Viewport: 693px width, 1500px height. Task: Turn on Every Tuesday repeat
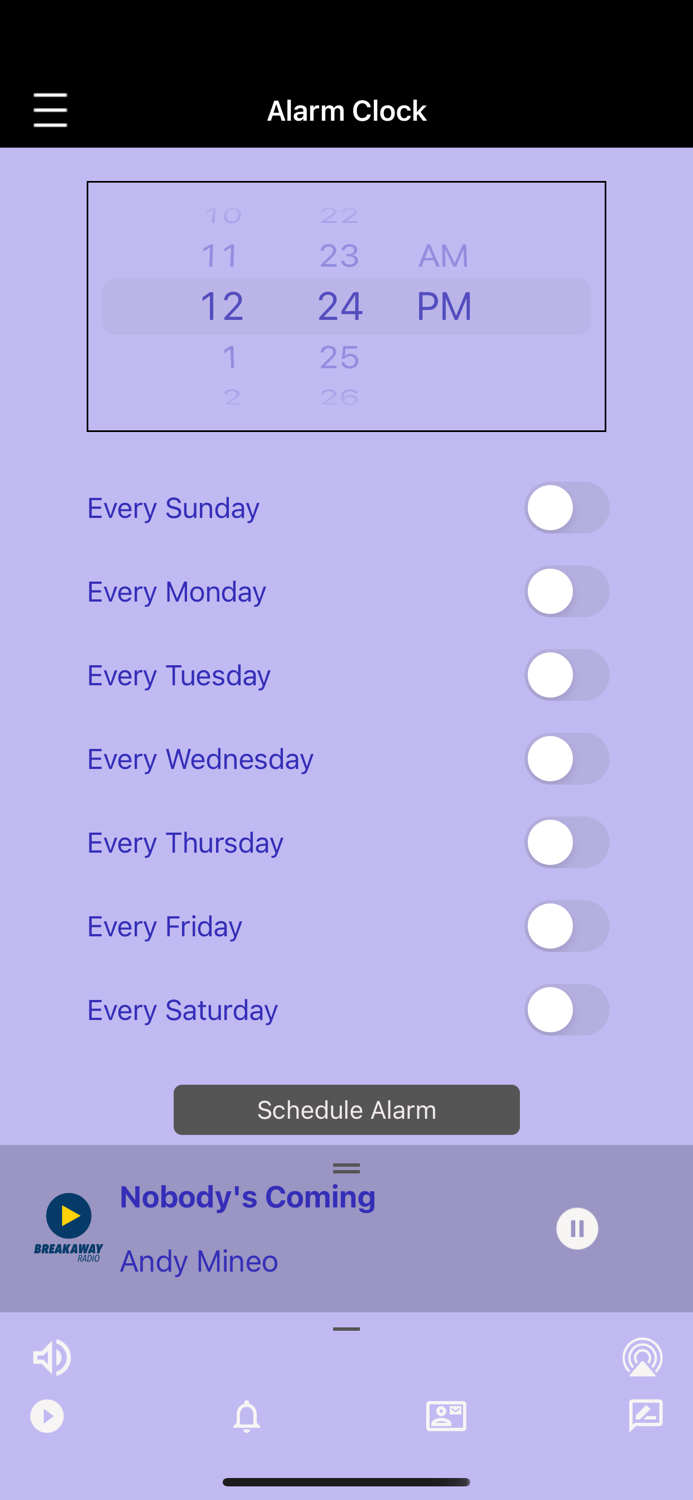click(567, 675)
